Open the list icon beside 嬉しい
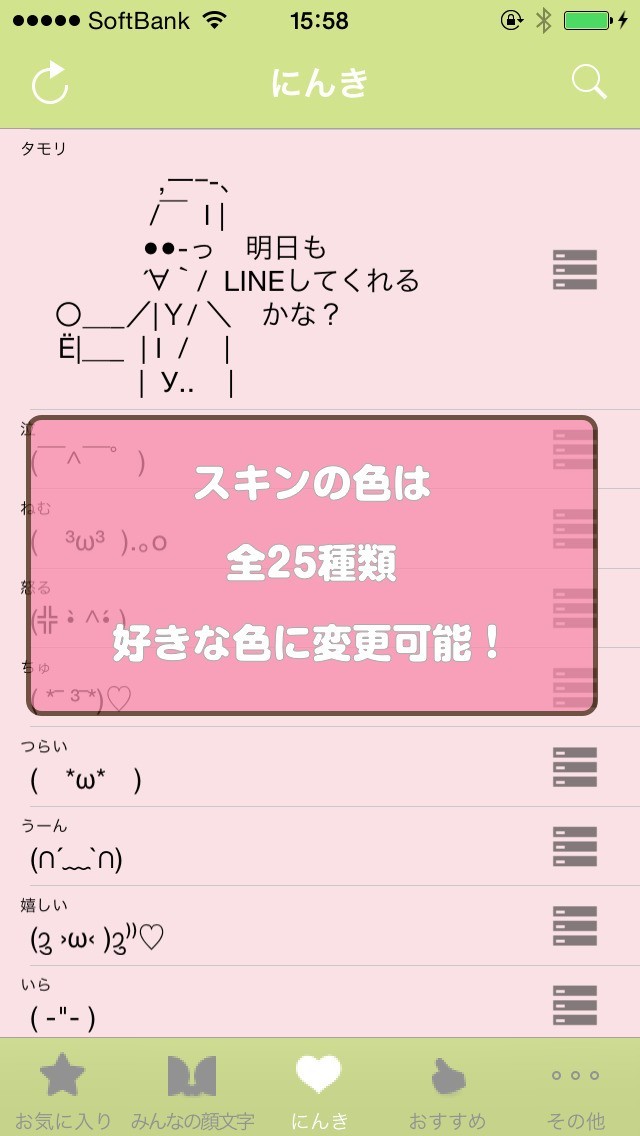This screenshot has height=1136, width=640. 575,926
